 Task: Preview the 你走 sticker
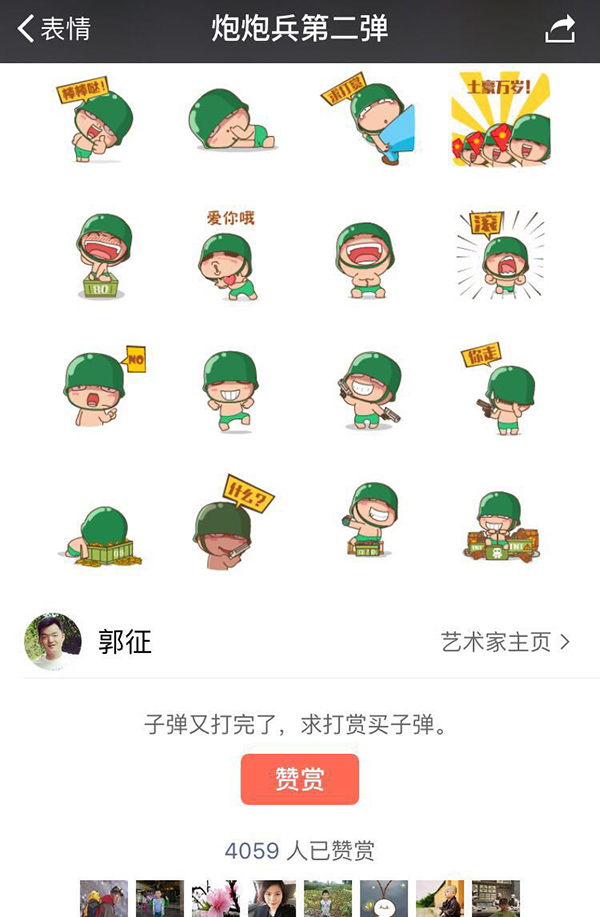coord(499,388)
